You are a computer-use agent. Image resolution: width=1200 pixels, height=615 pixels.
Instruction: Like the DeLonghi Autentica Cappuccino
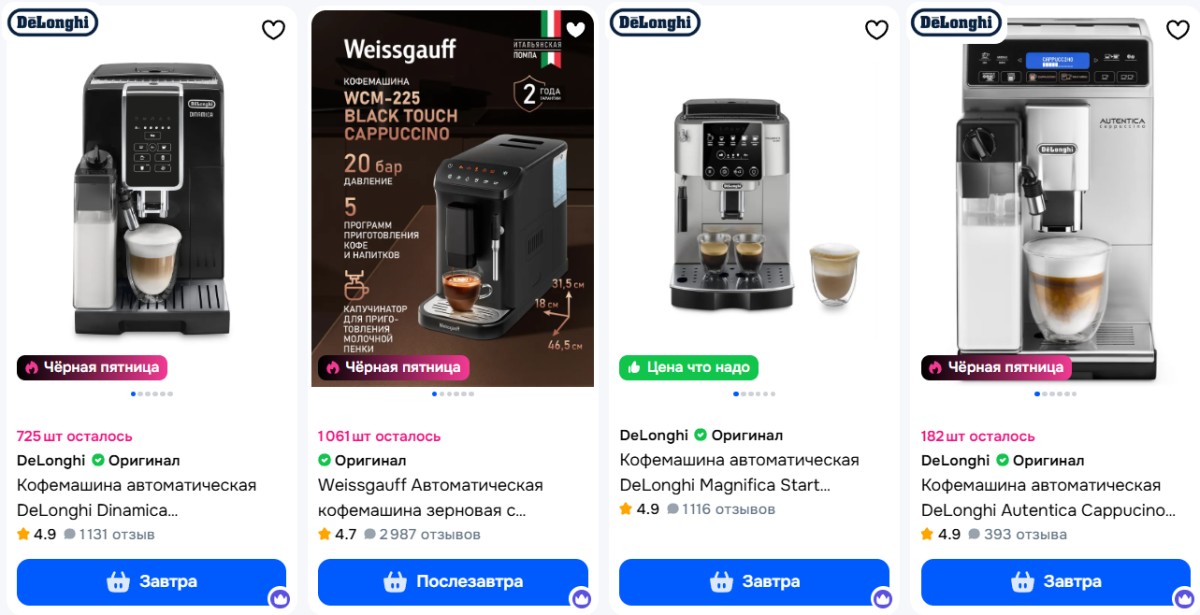(1178, 30)
